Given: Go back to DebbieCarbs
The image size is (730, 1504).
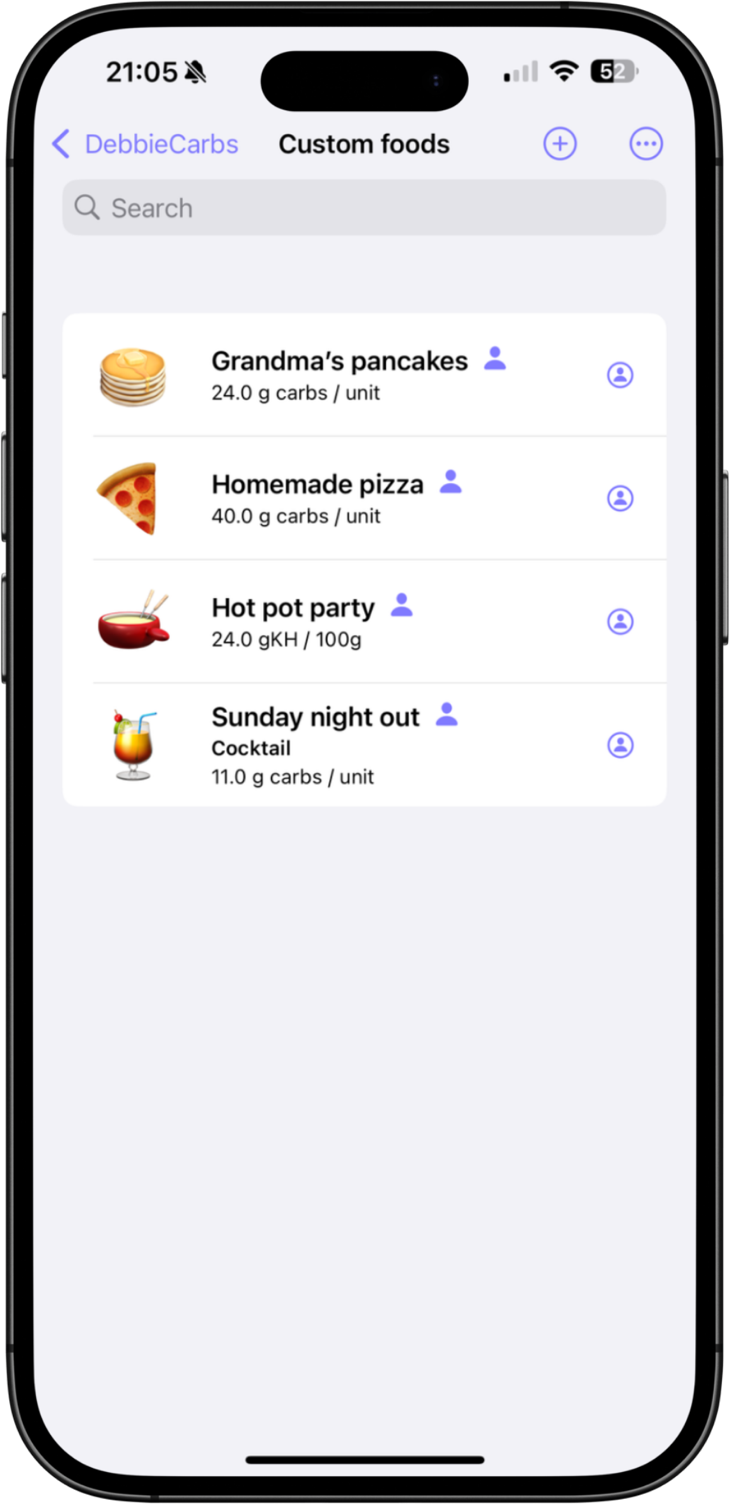Looking at the screenshot, I should coord(145,144).
